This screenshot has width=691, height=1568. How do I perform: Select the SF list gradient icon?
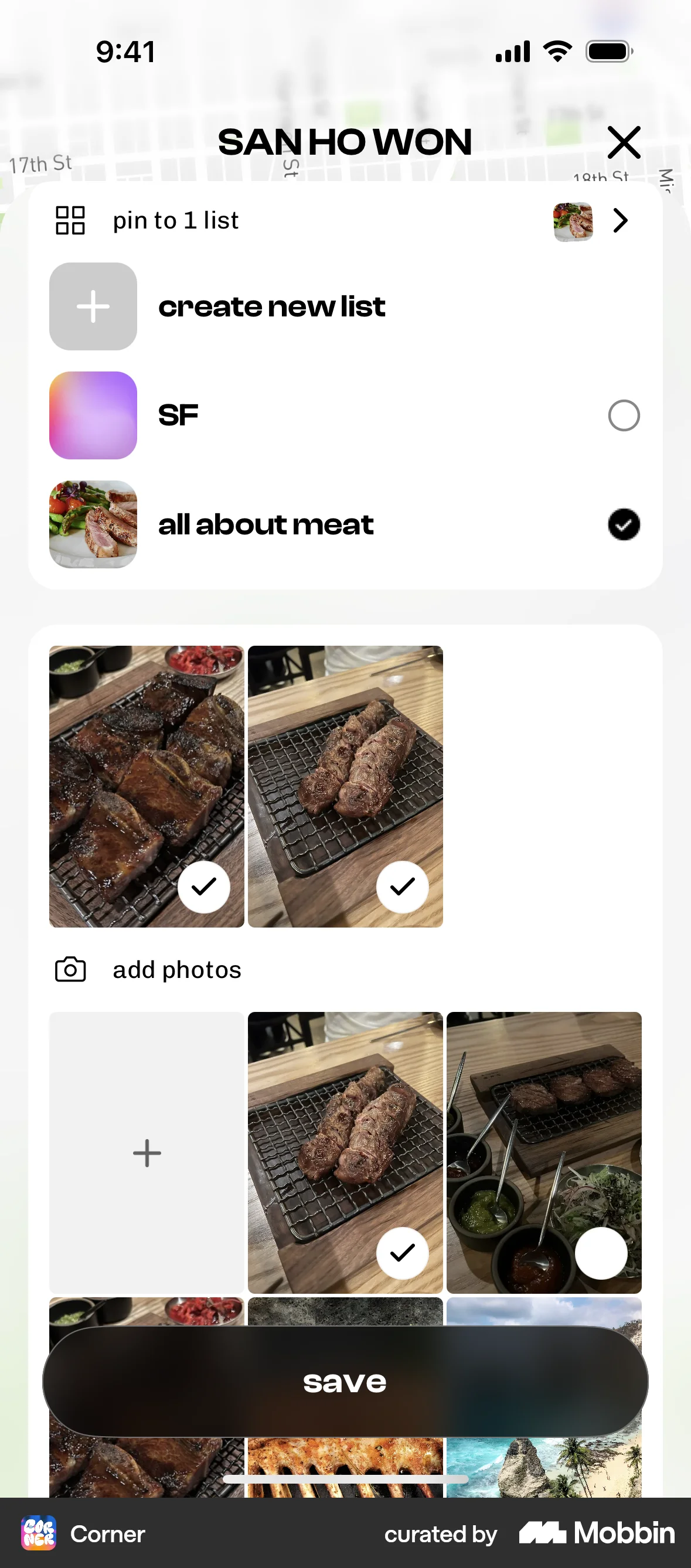(x=93, y=414)
